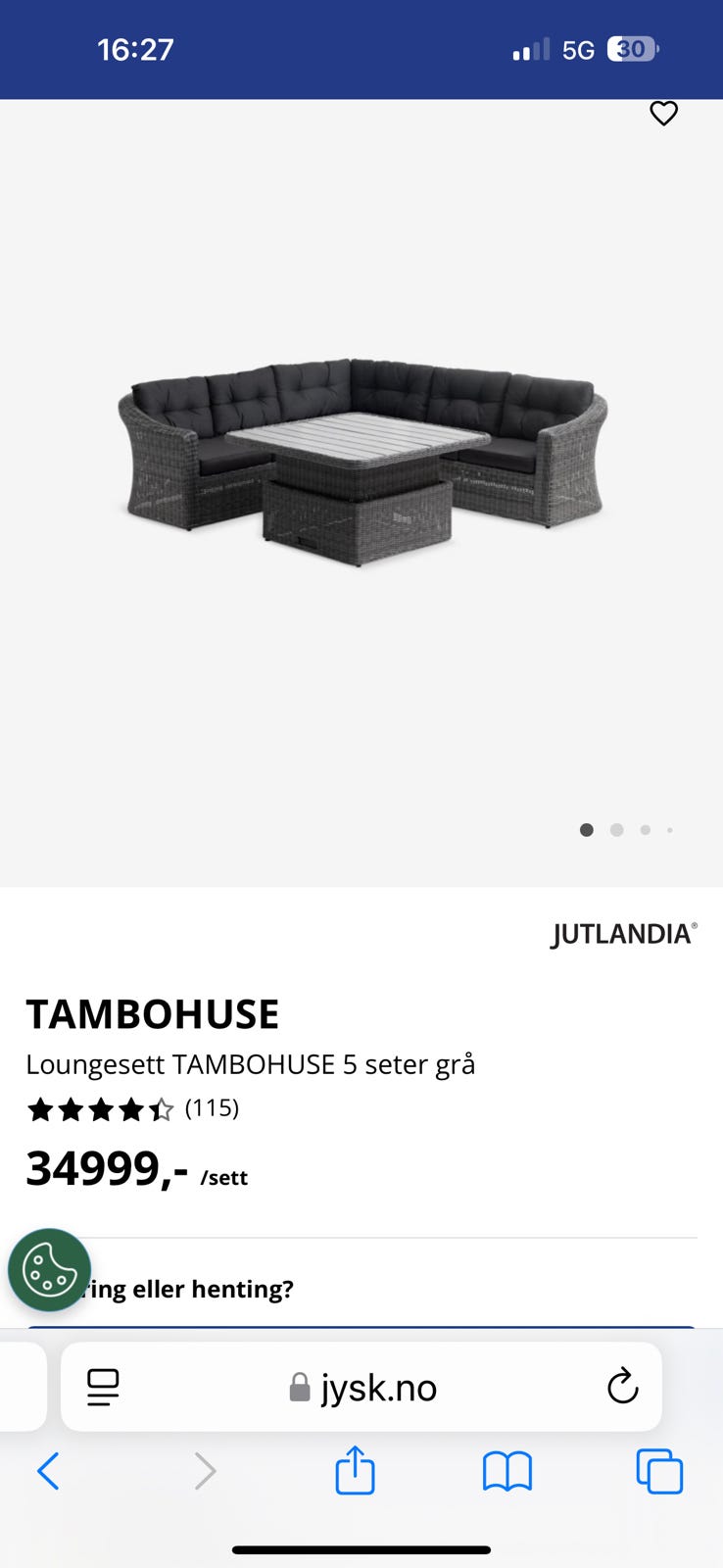Select the second image carousel dot
The width and height of the screenshot is (723, 1568).
(617, 829)
